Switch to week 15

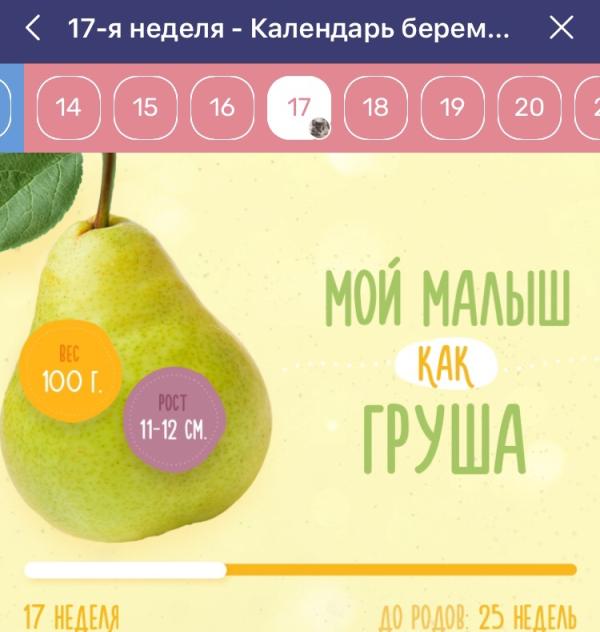[x=145, y=108]
